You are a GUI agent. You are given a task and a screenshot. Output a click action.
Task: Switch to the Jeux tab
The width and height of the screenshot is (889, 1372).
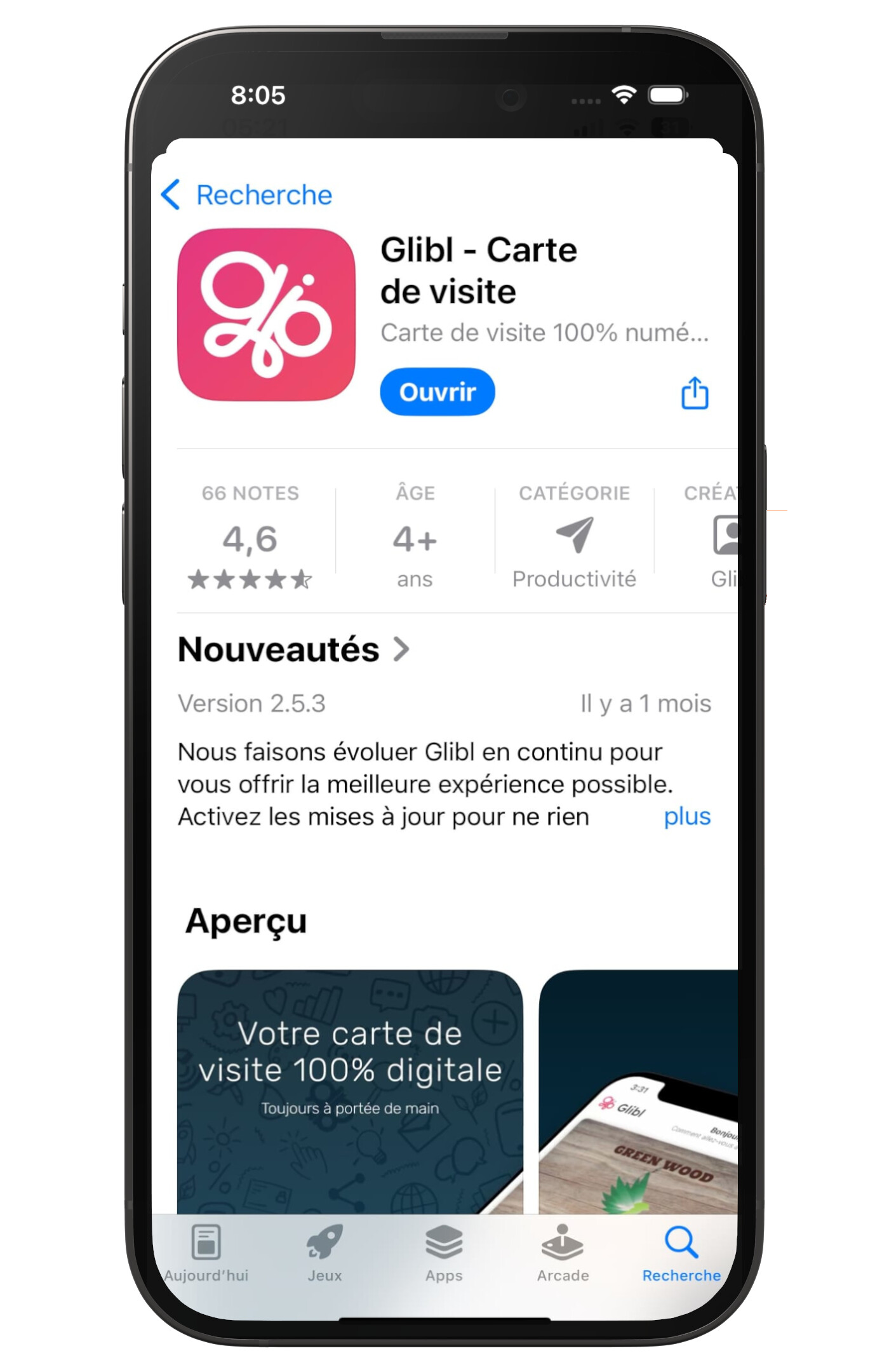tap(324, 1253)
